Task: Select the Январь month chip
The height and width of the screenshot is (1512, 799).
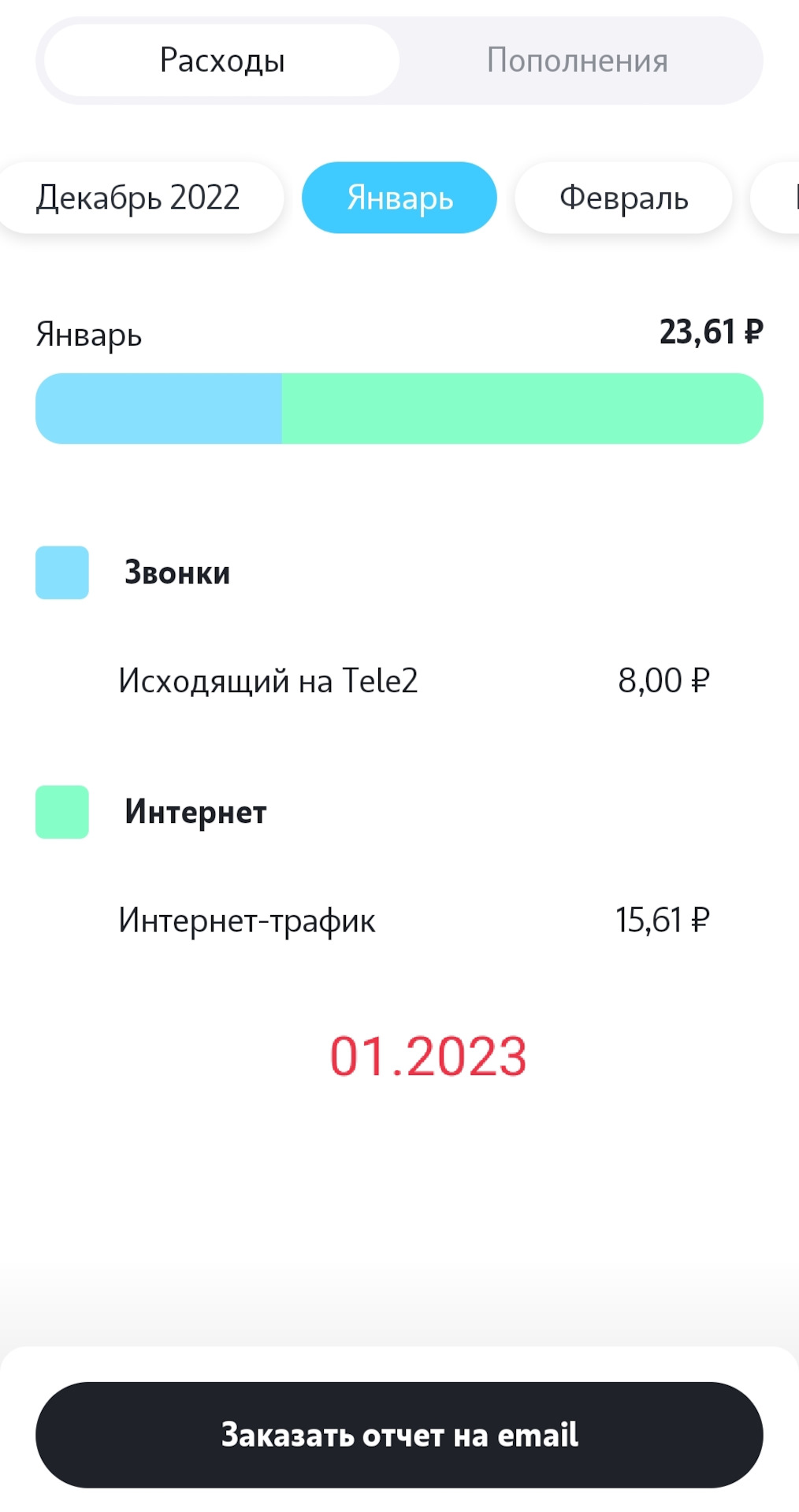Action: point(399,198)
